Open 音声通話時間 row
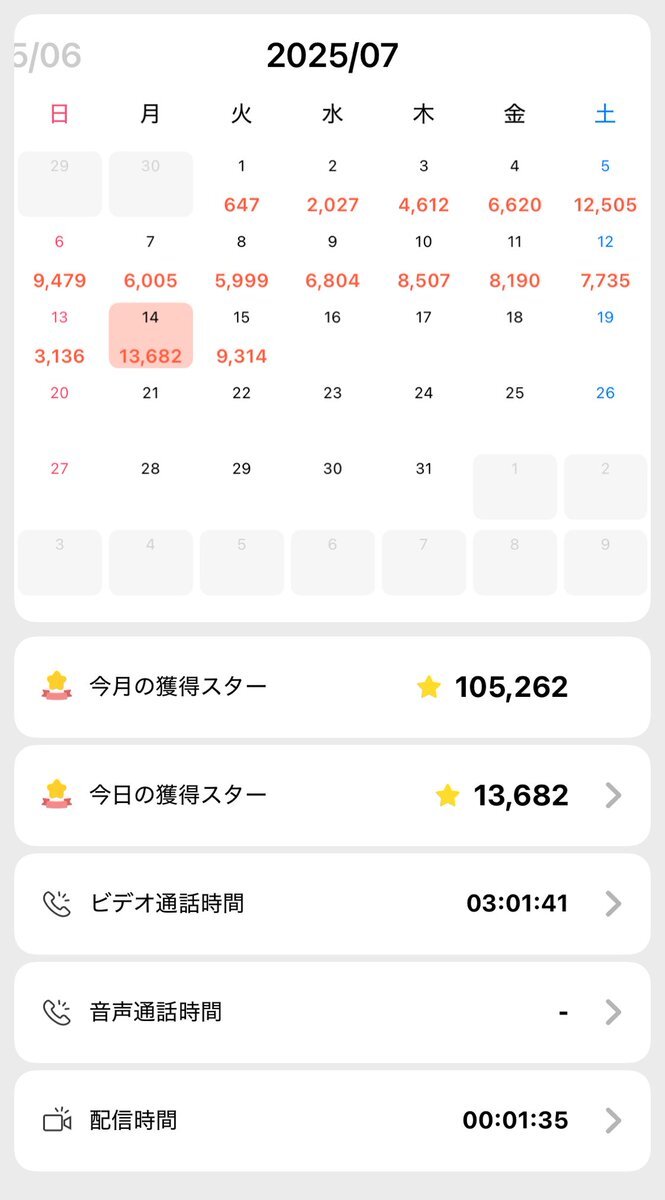Screen dimensions: 665x1200 point(332,1012)
